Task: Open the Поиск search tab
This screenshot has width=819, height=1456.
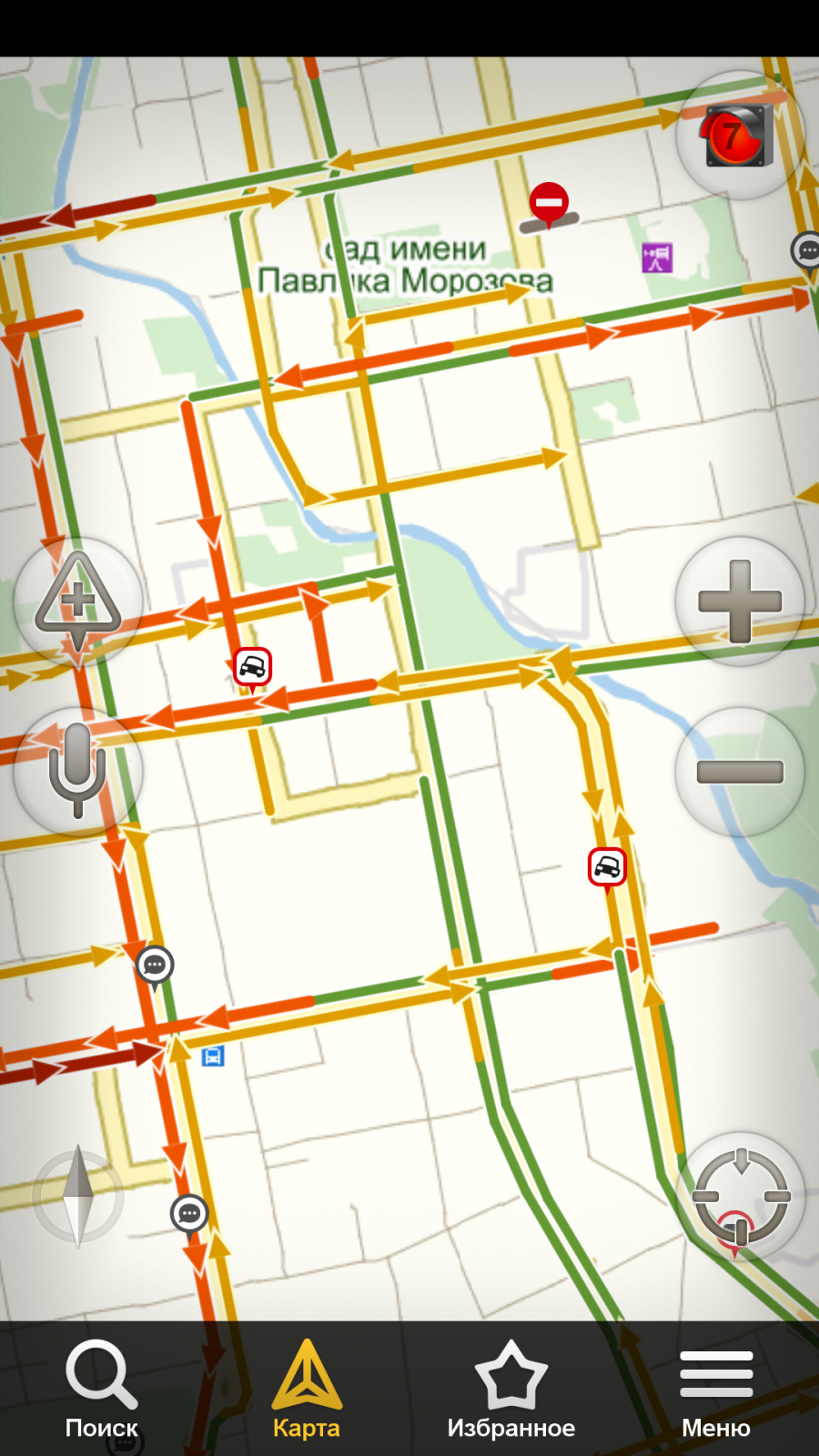Action: point(102,1388)
